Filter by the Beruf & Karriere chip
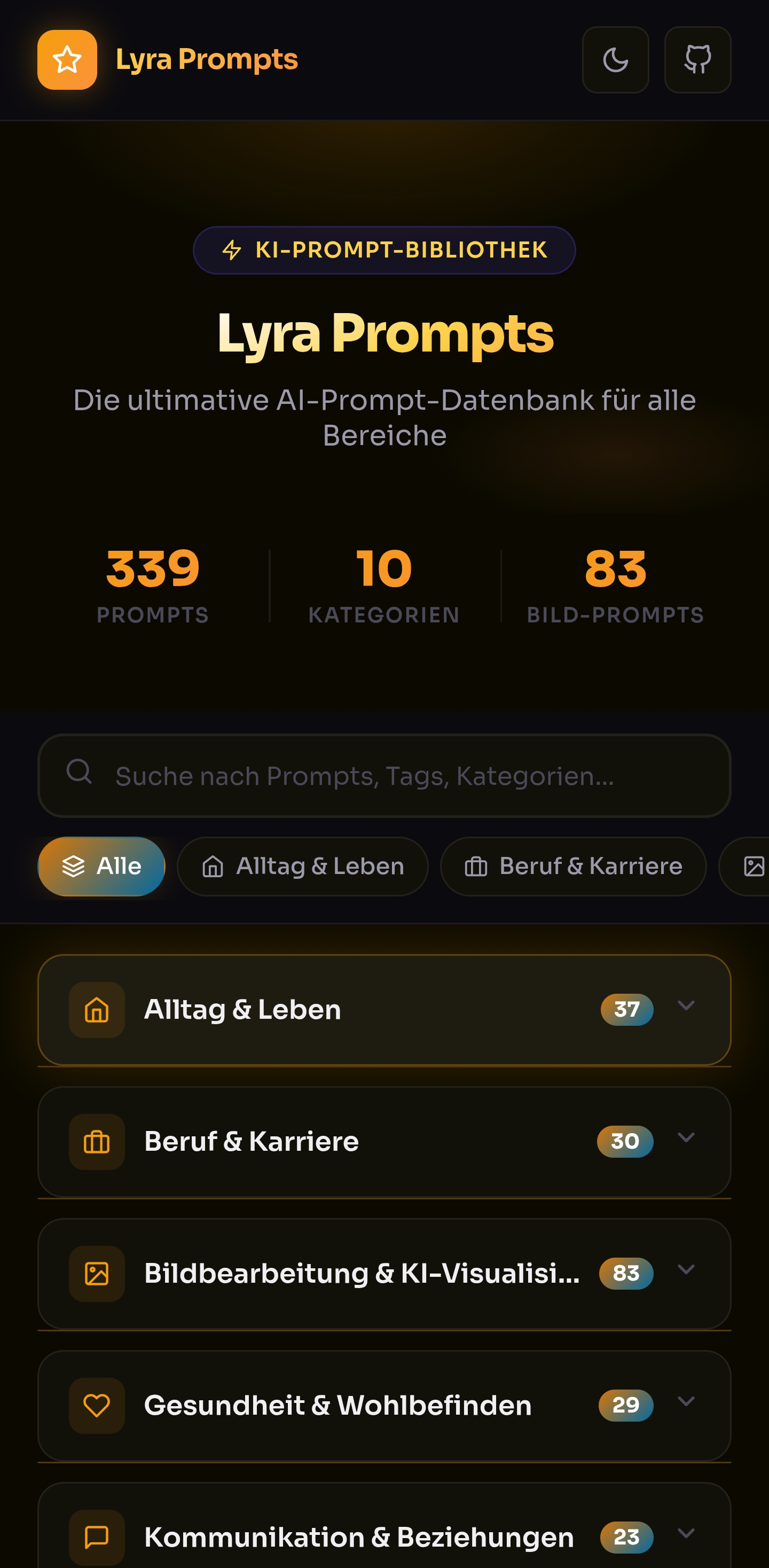Screen dimensions: 769x1568 573,866
